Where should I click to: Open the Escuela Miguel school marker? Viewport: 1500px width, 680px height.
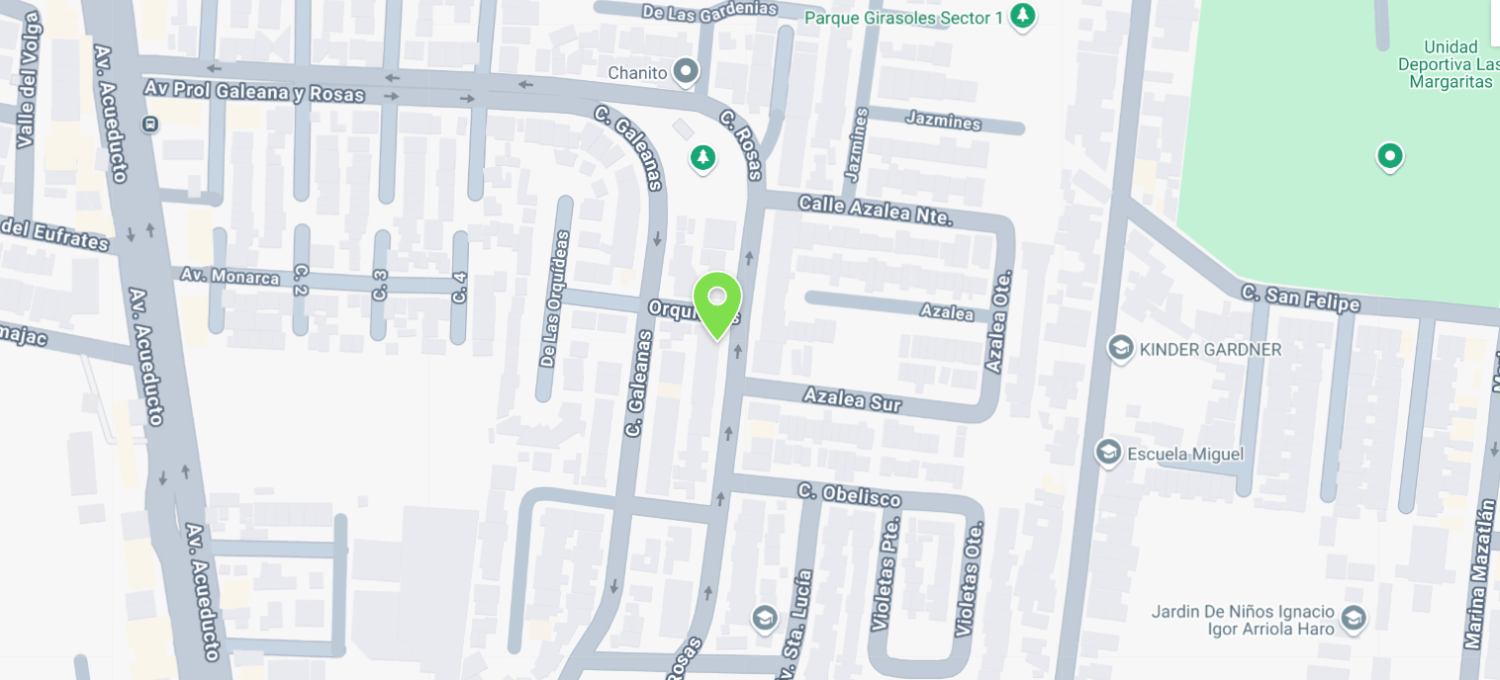(x=1107, y=452)
